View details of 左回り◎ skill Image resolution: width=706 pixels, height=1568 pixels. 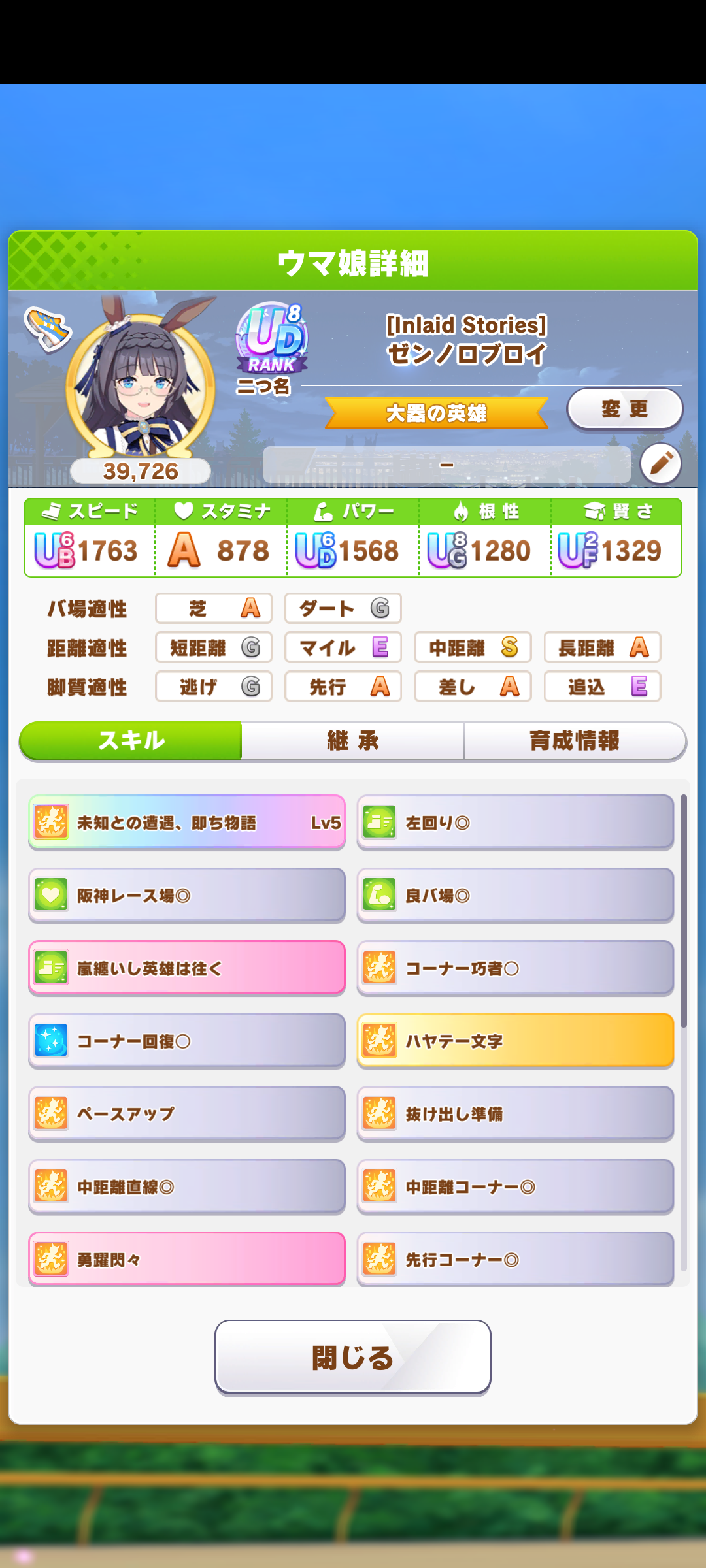(515, 823)
